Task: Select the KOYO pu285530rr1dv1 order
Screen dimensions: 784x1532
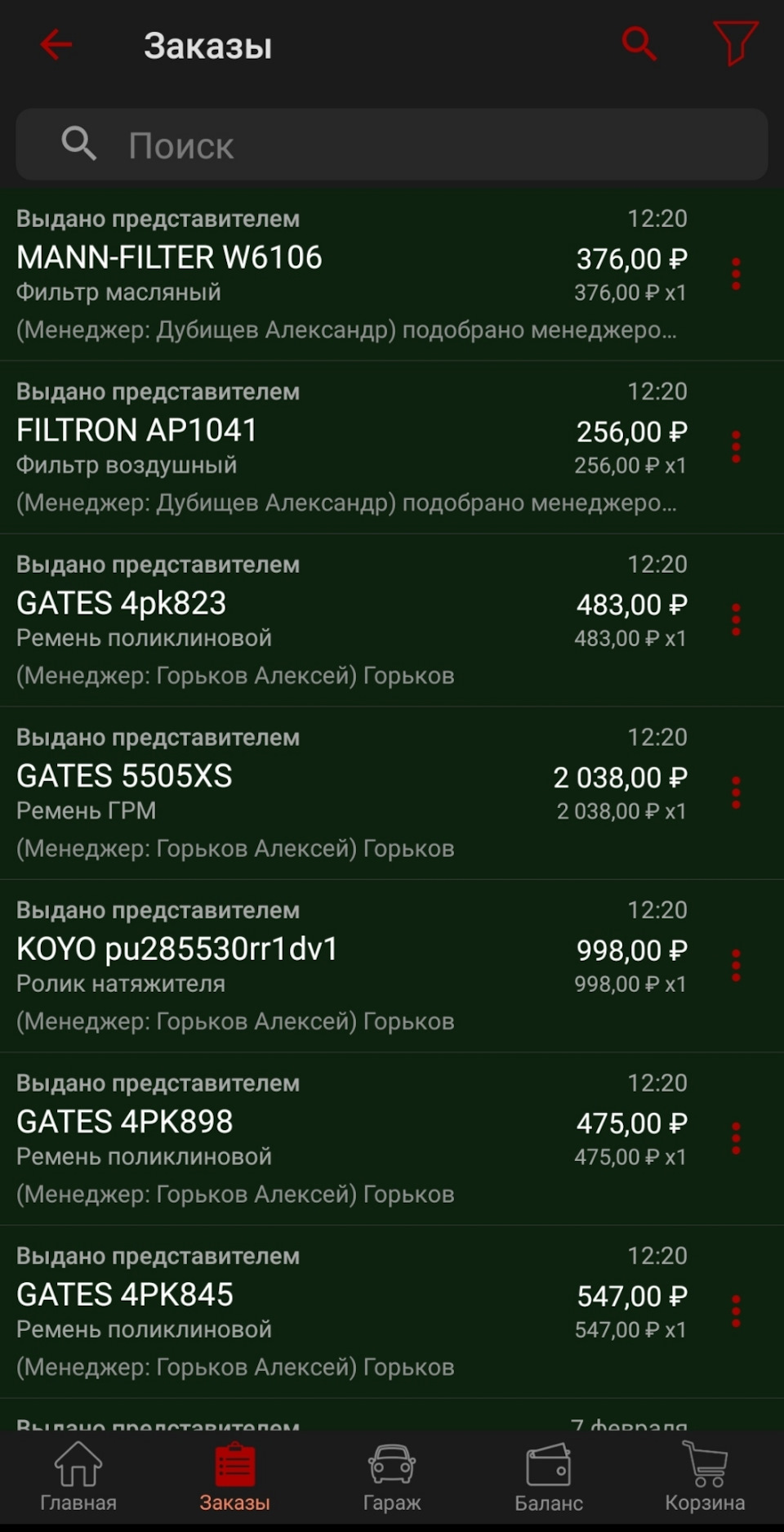Action: pyautogui.click(x=327, y=967)
